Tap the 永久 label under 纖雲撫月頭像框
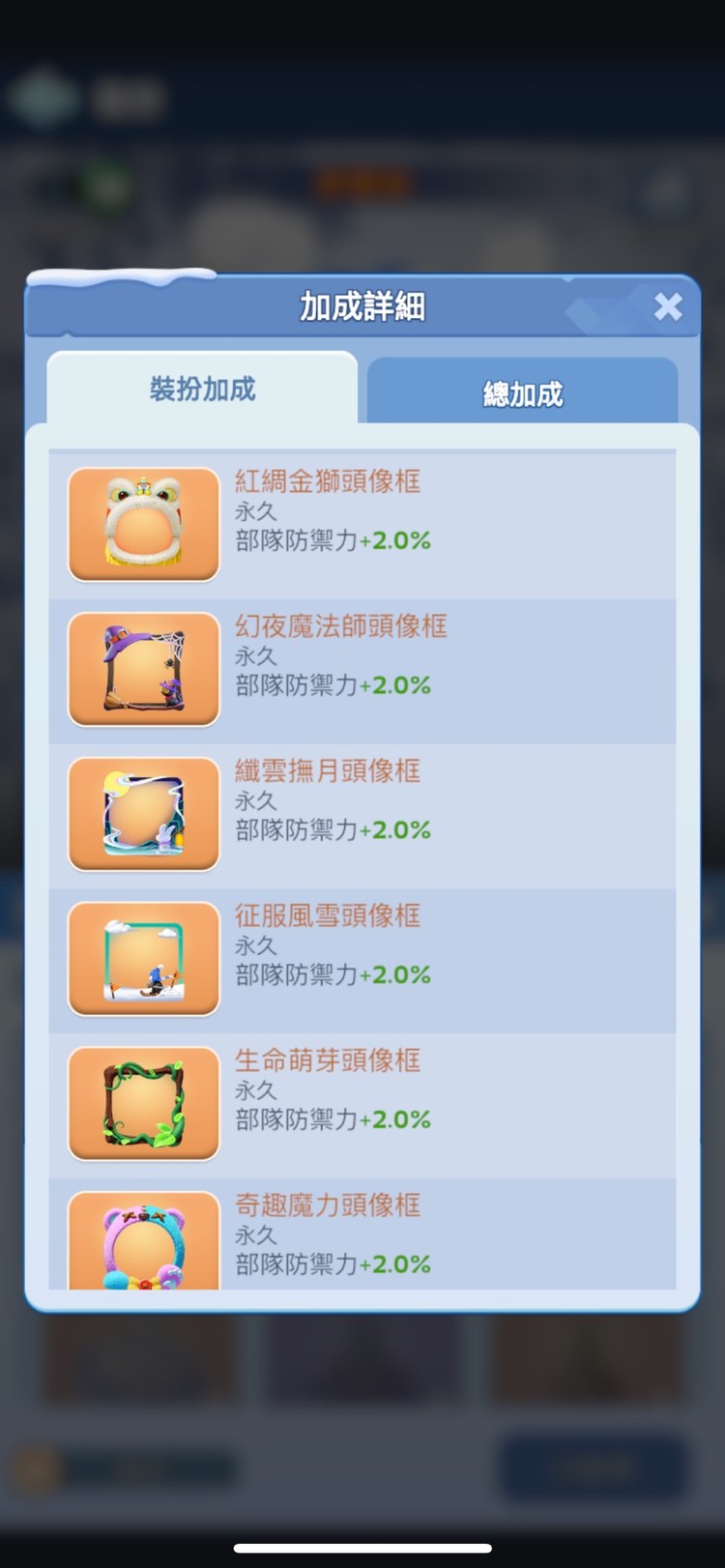 (254, 801)
